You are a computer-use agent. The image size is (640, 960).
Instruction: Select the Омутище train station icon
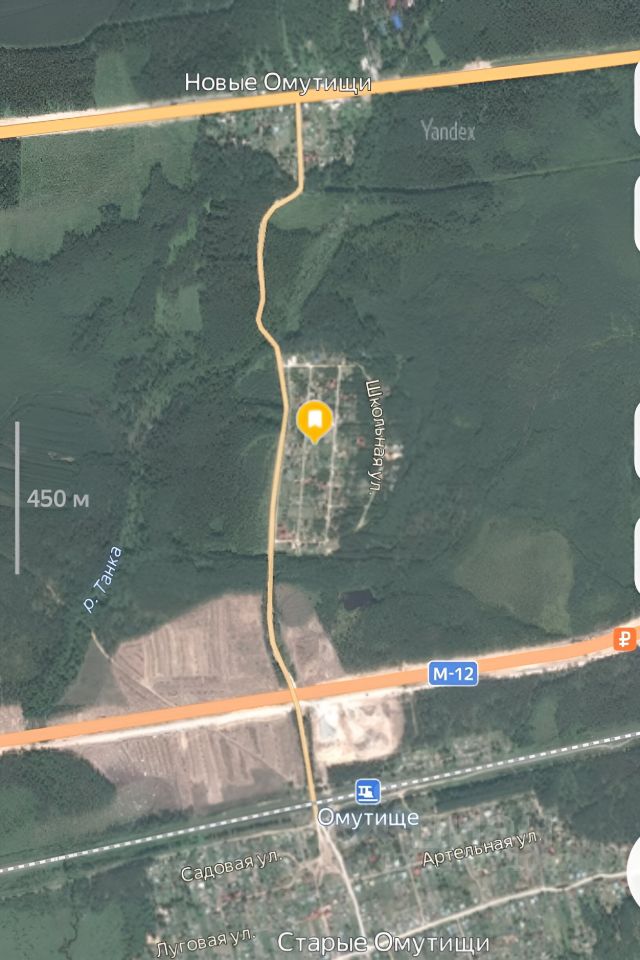tap(368, 792)
